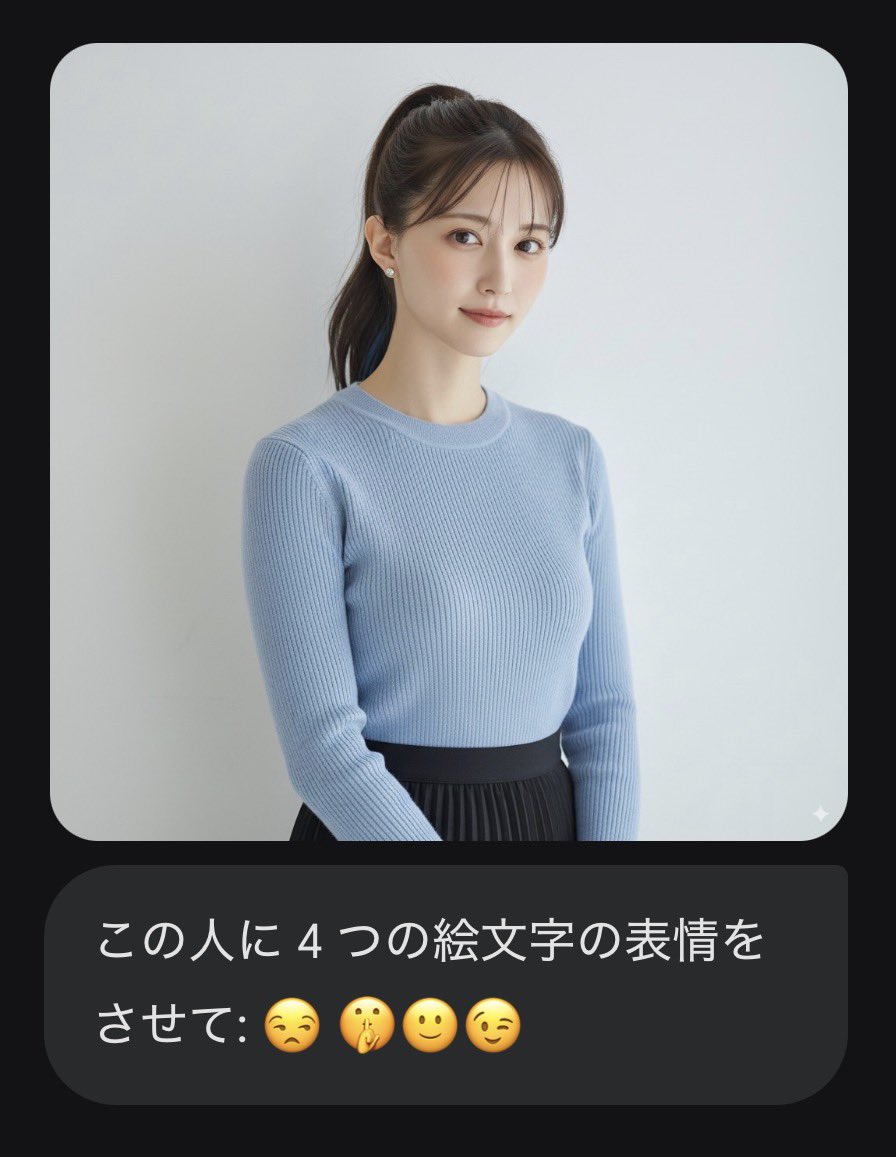
Task: Open the attached photo of the woman in the blue sweater
Action: click(x=448, y=441)
